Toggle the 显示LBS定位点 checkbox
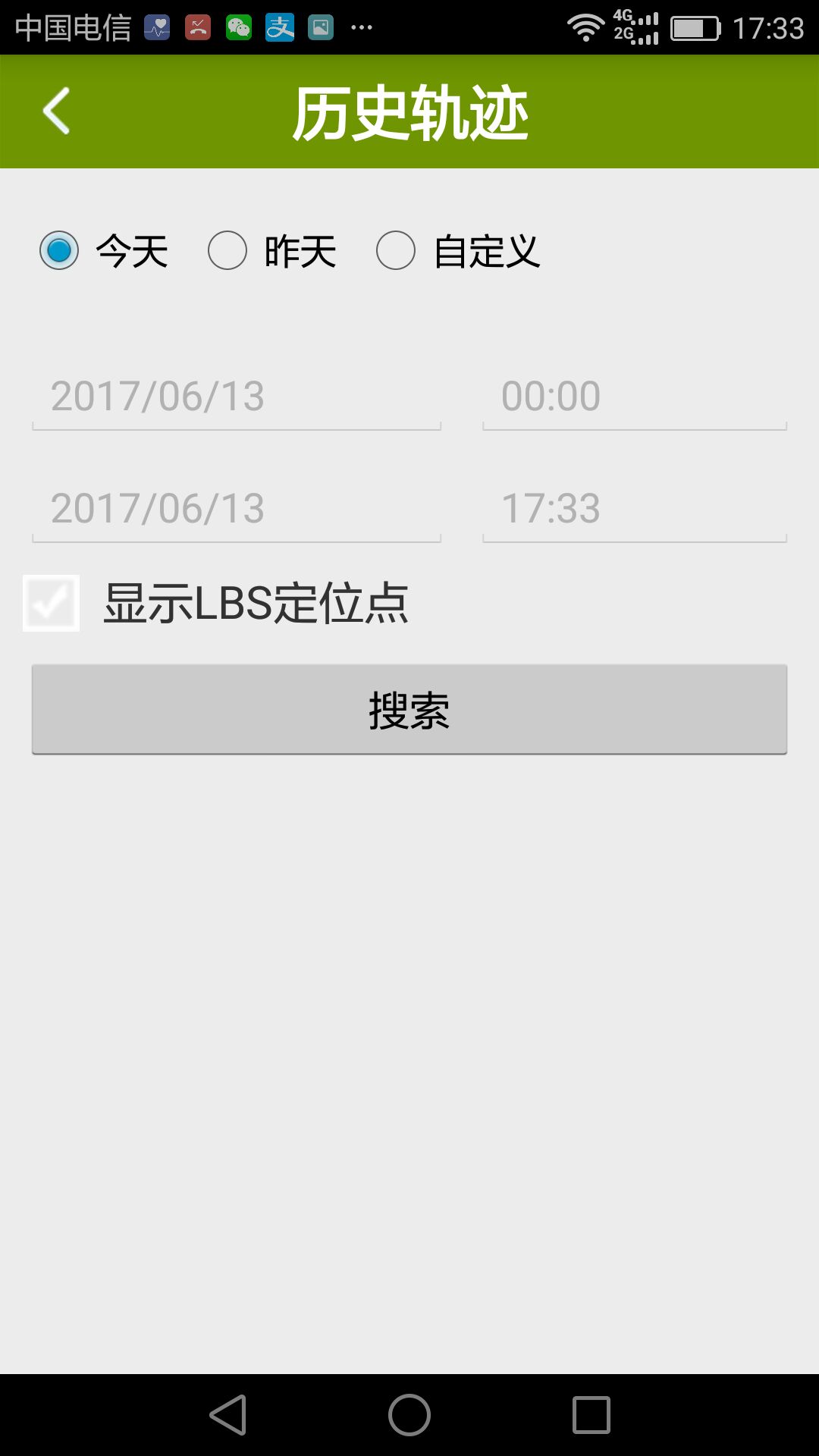 point(52,603)
